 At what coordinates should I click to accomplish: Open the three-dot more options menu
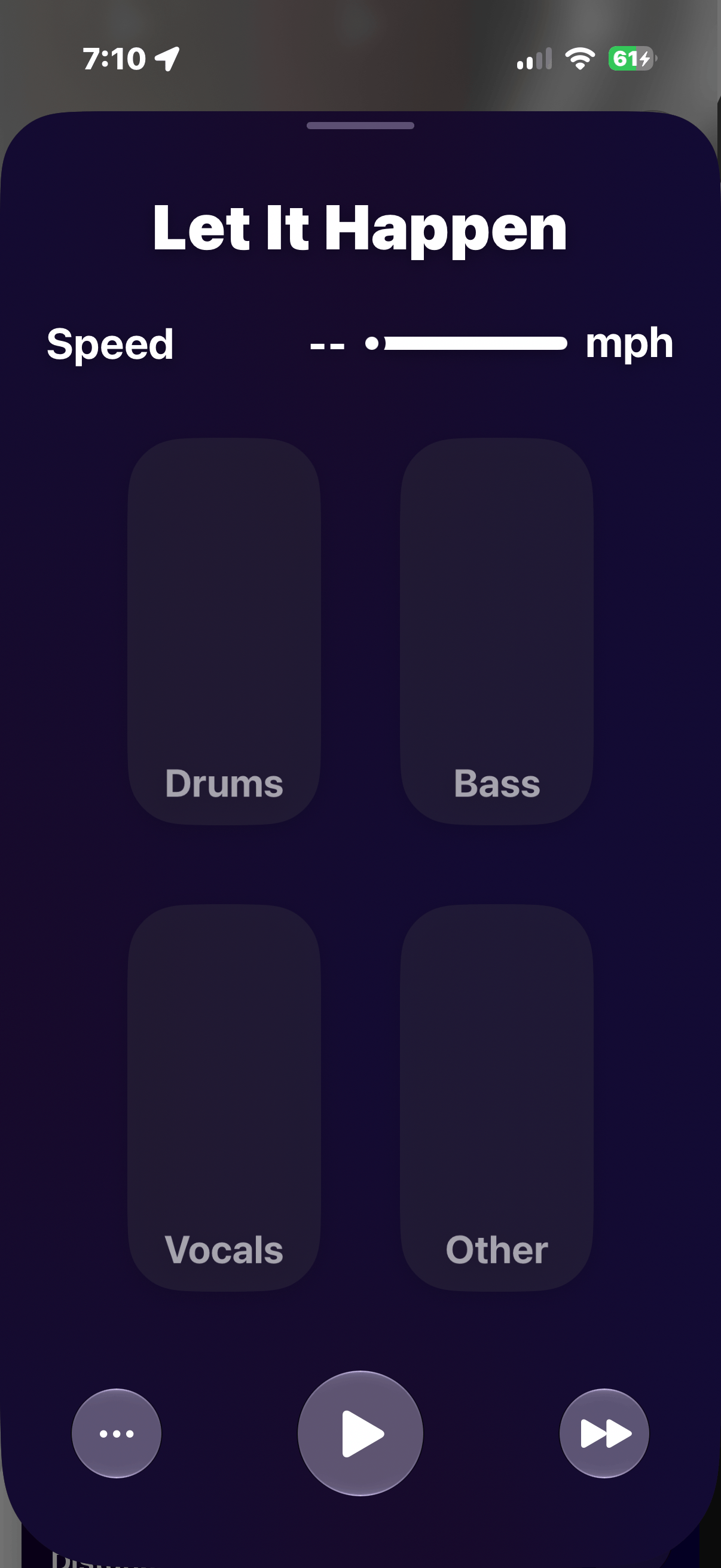point(117,1433)
